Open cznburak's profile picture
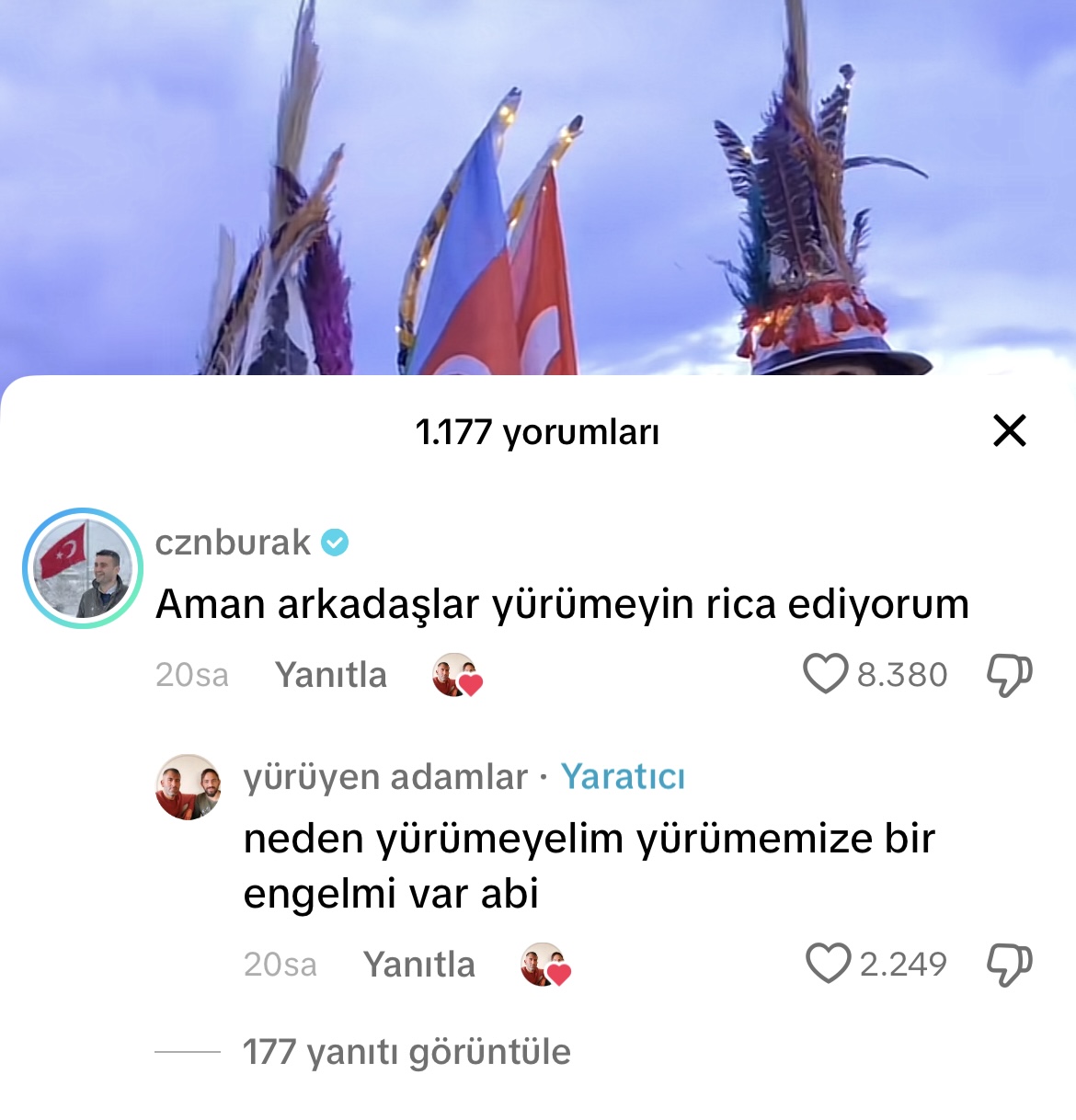The height and width of the screenshot is (1120, 1076). [83, 568]
